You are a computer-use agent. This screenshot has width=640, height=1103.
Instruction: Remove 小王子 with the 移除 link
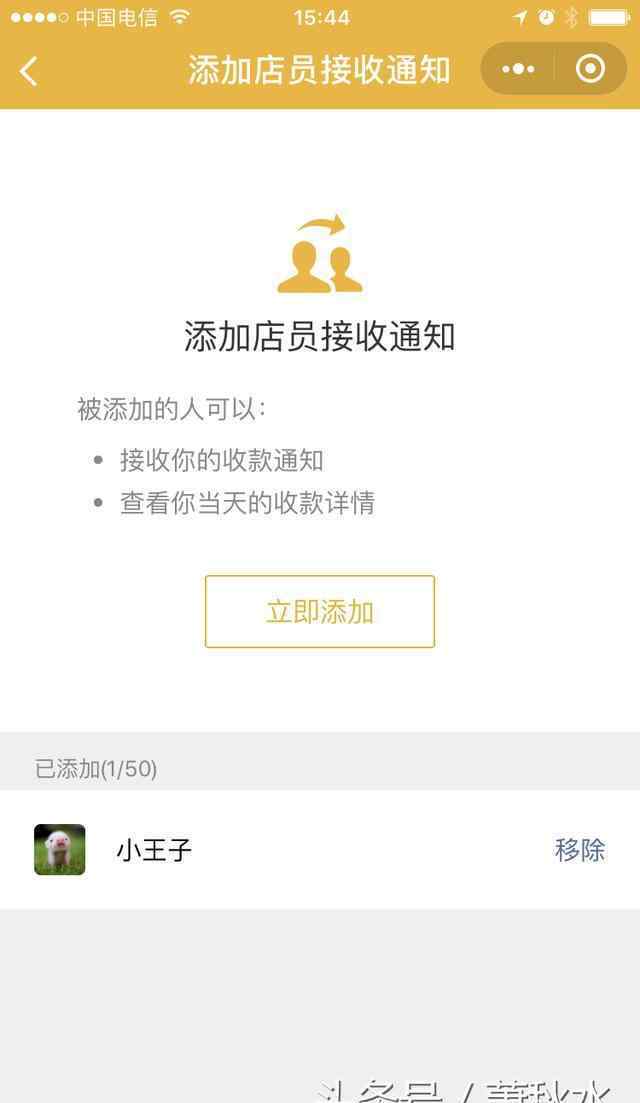[580, 850]
